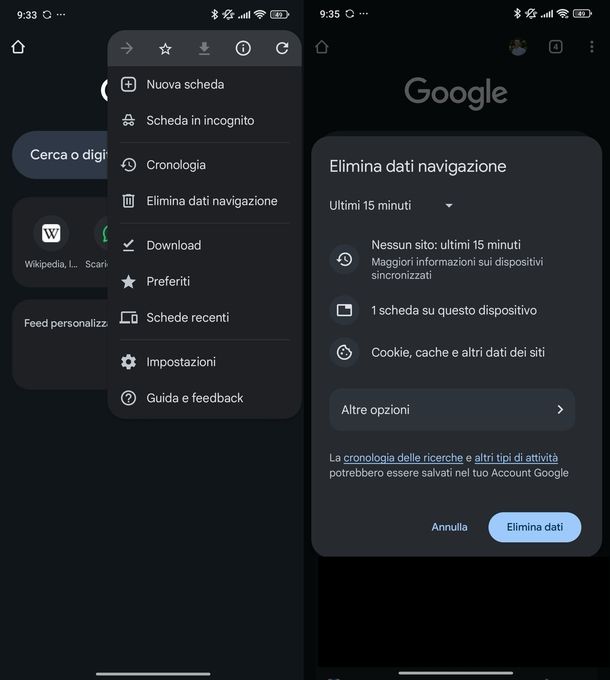Open a new tab via Nuova scheda

(185, 84)
